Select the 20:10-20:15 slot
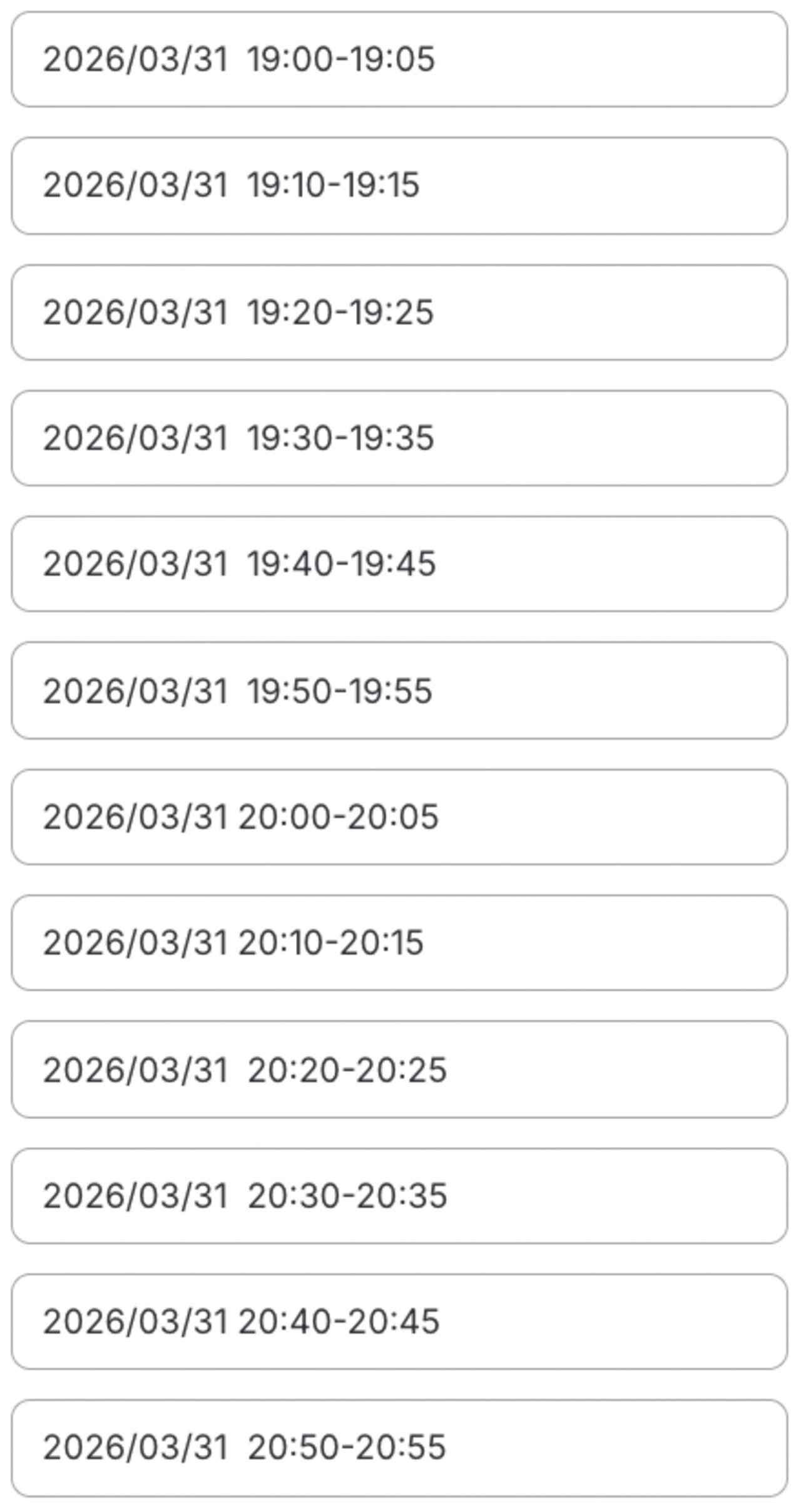Screen dimensions: 801x1512 pyautogui.click(x=399, y=943)
